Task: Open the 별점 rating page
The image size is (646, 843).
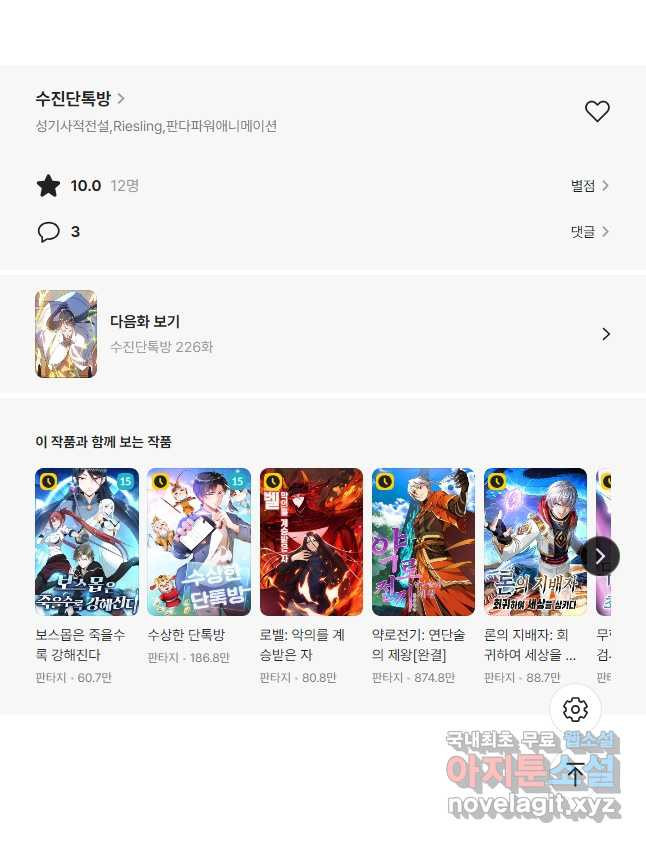Action: [x=590, y=185]
